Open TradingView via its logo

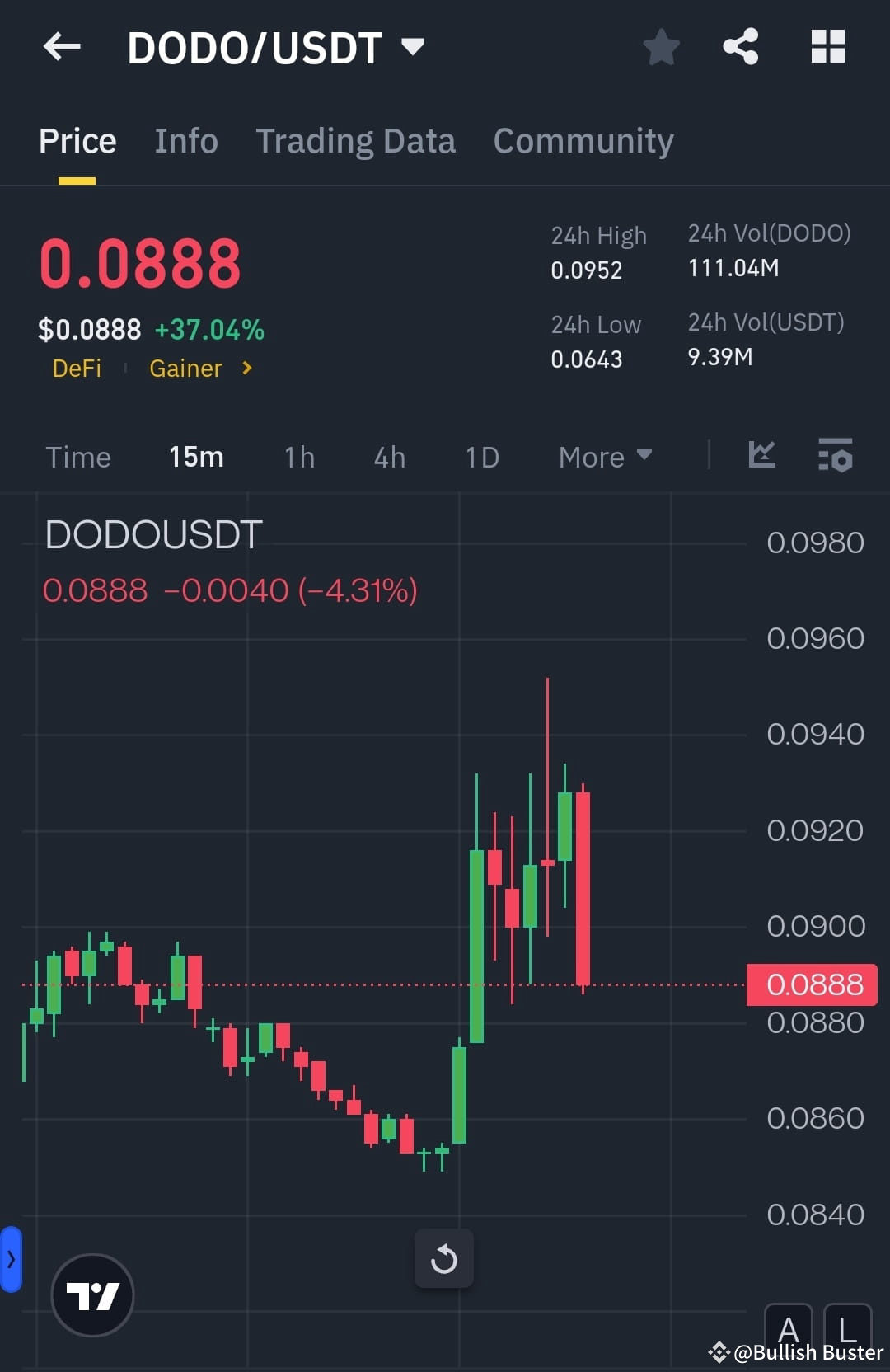click(92, 1294)
